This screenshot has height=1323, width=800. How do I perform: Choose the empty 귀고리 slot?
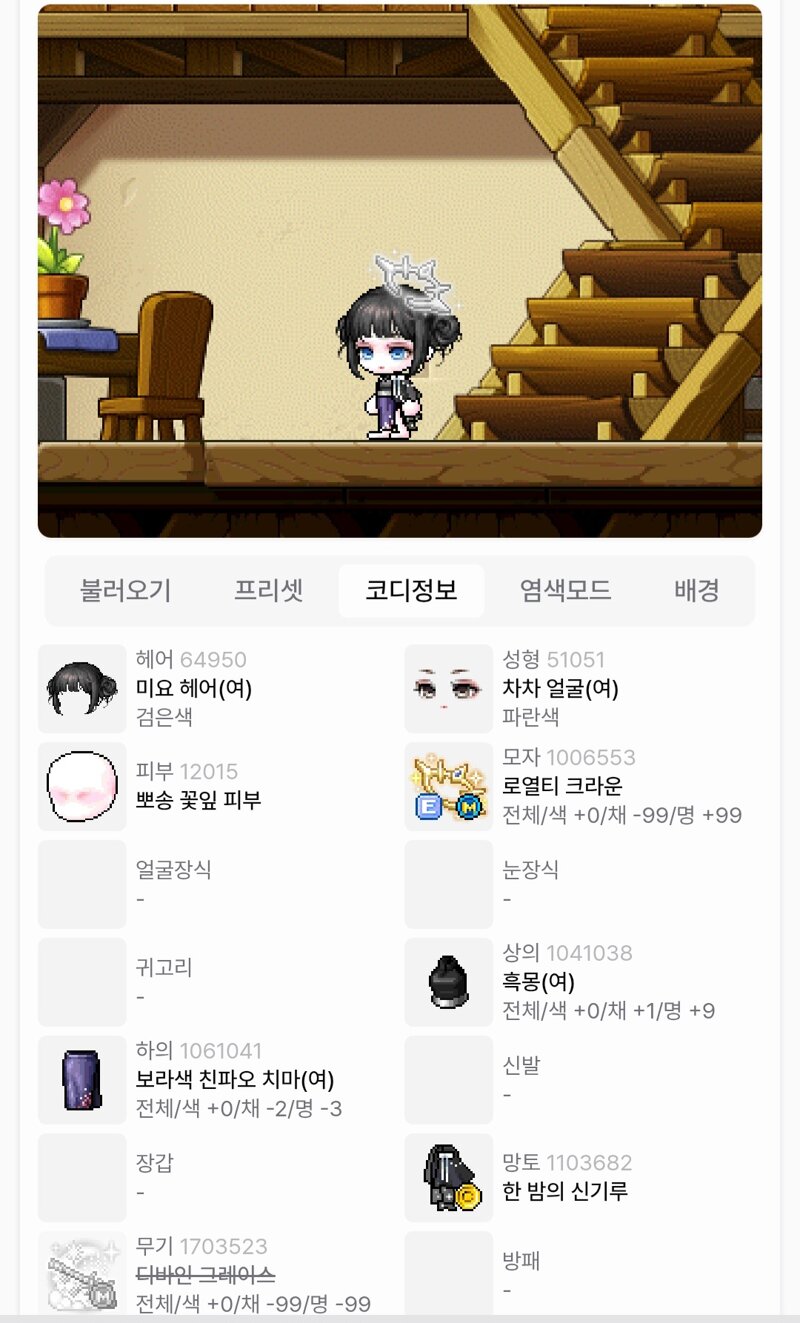click(82, 982)
